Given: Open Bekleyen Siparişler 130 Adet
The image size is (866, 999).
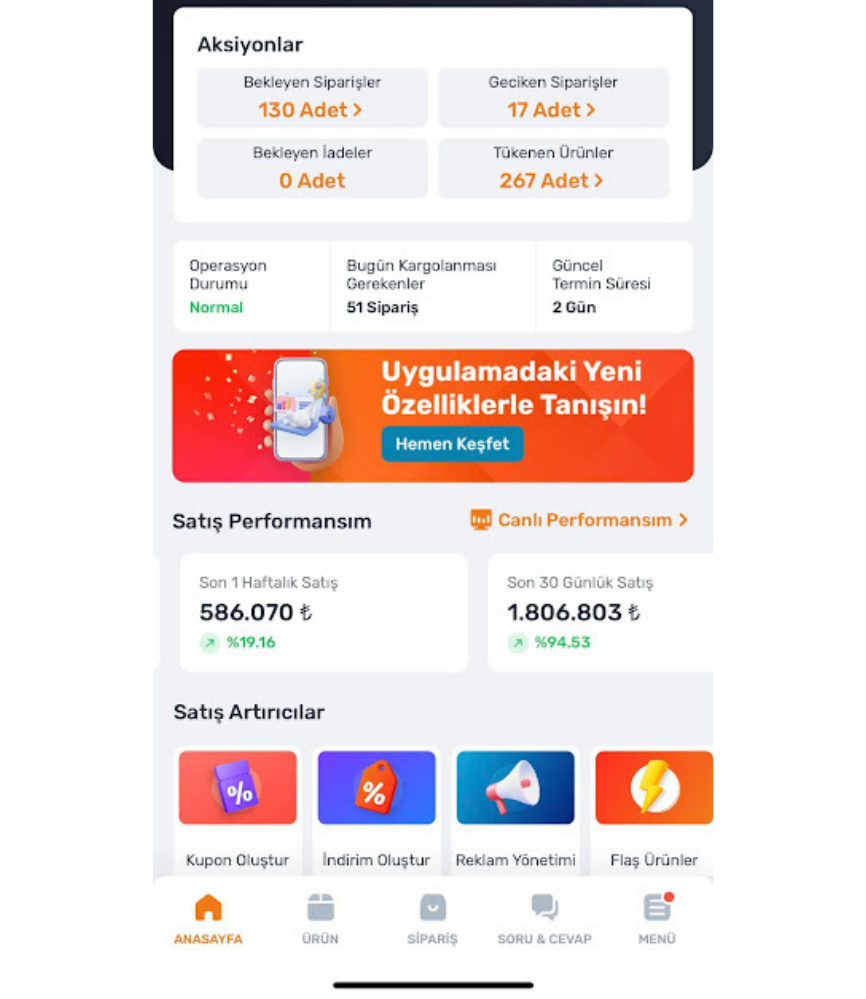Looking at the screenshot, I should click(311, 98).
